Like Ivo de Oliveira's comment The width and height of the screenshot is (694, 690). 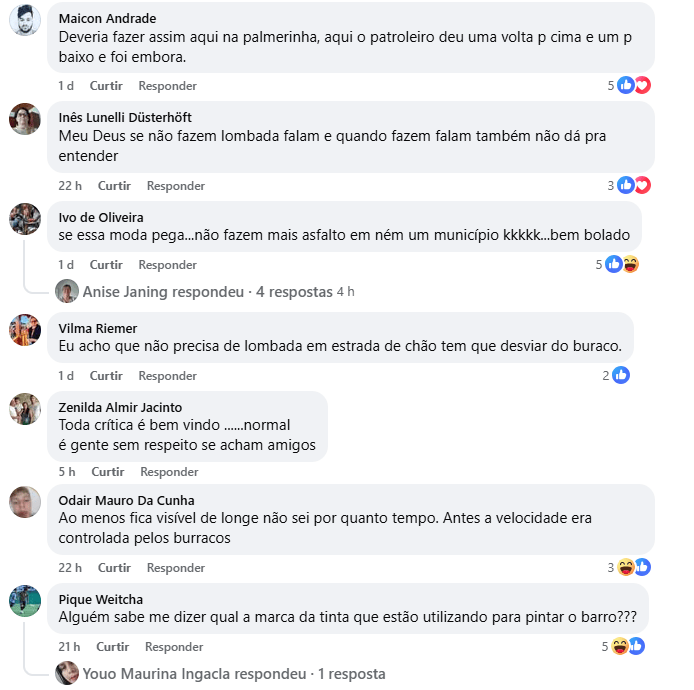tap(106, 265)
